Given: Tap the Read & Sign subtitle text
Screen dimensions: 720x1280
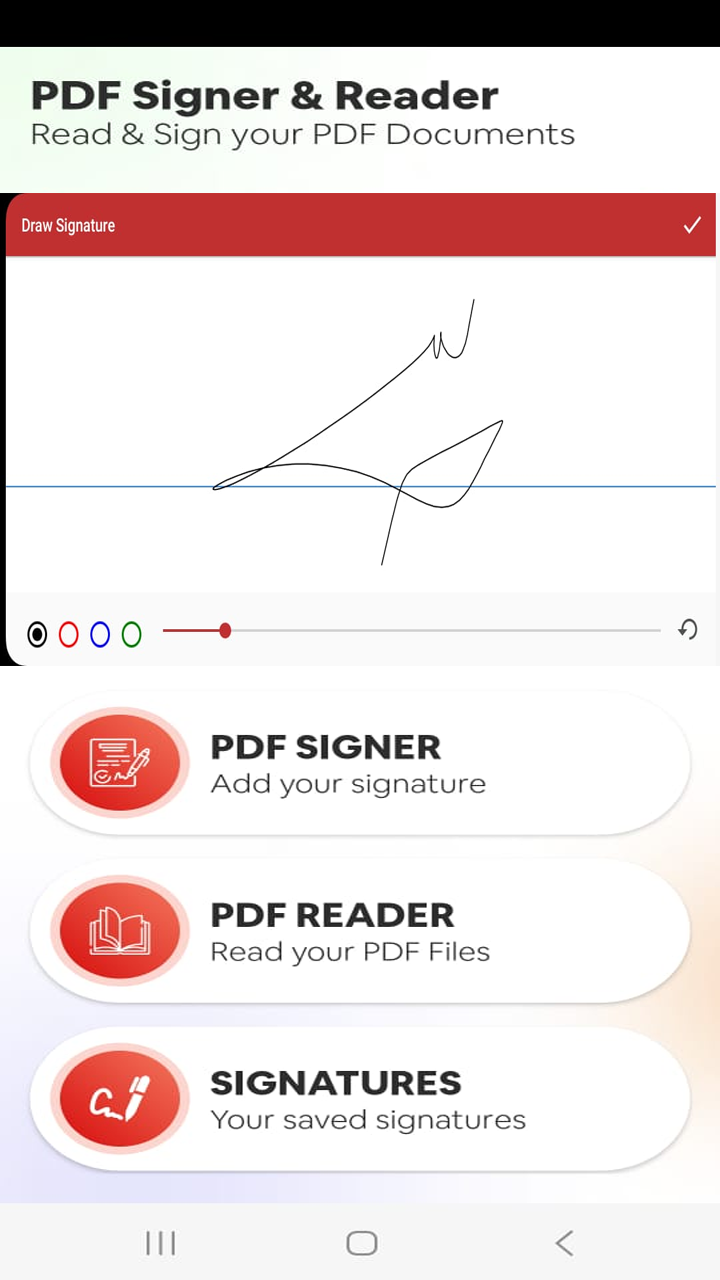Looking at the screenshot, I should pyautogui.click(x=304, y=133).
